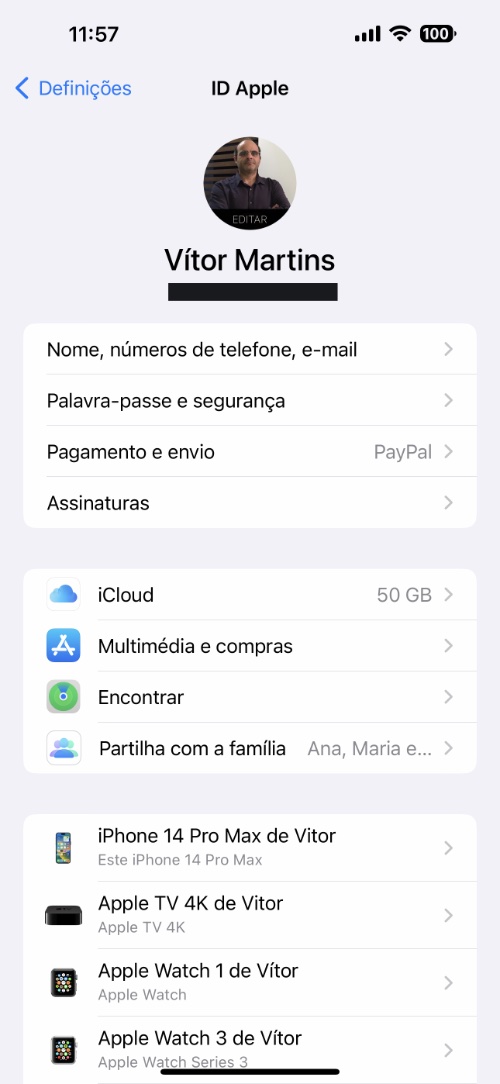500x1084 pixels.
Task: Open Pagamento e envio settings
Action: 250,451
